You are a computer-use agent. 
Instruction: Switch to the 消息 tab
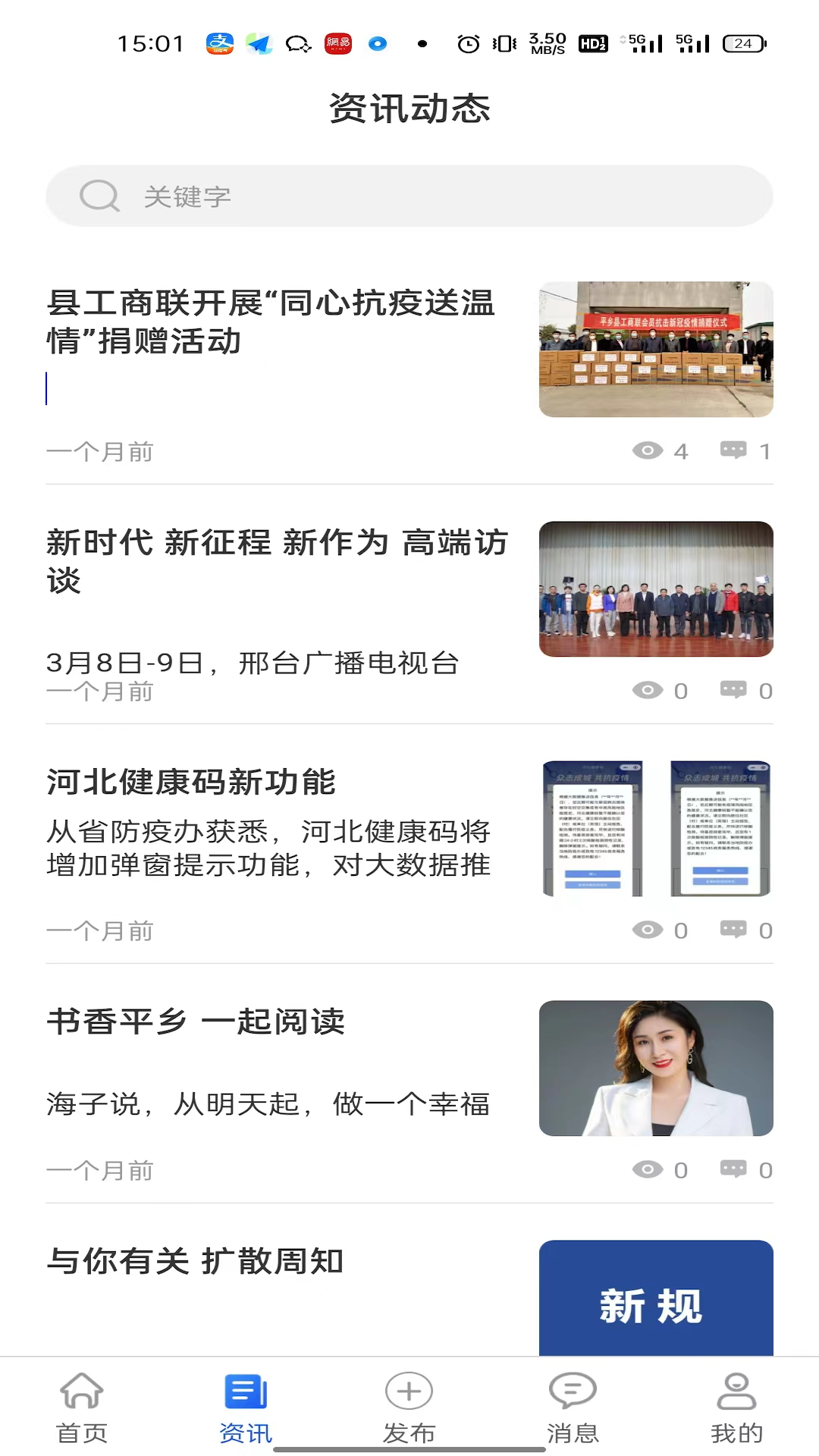click(573, 1407)
